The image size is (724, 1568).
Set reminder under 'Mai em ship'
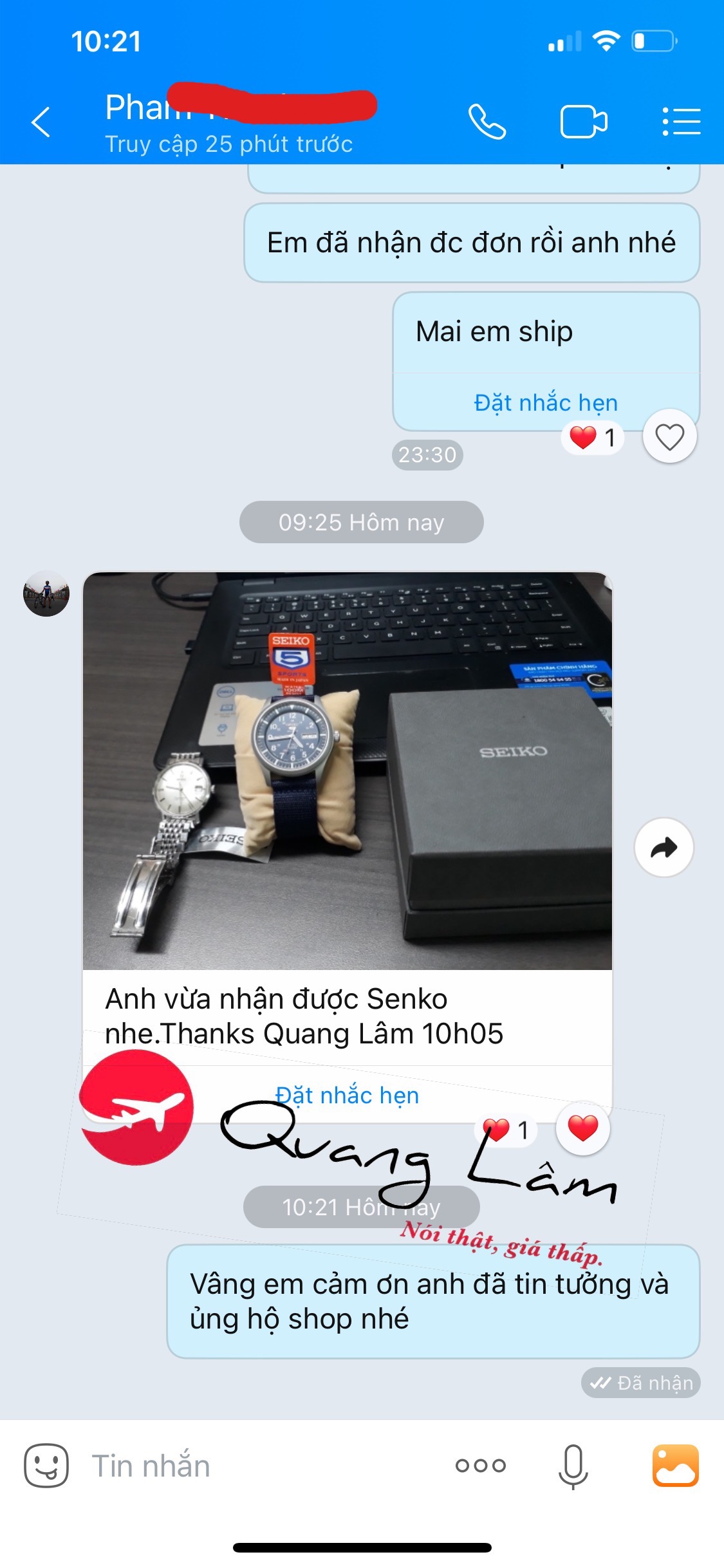(x=546, y=403)
